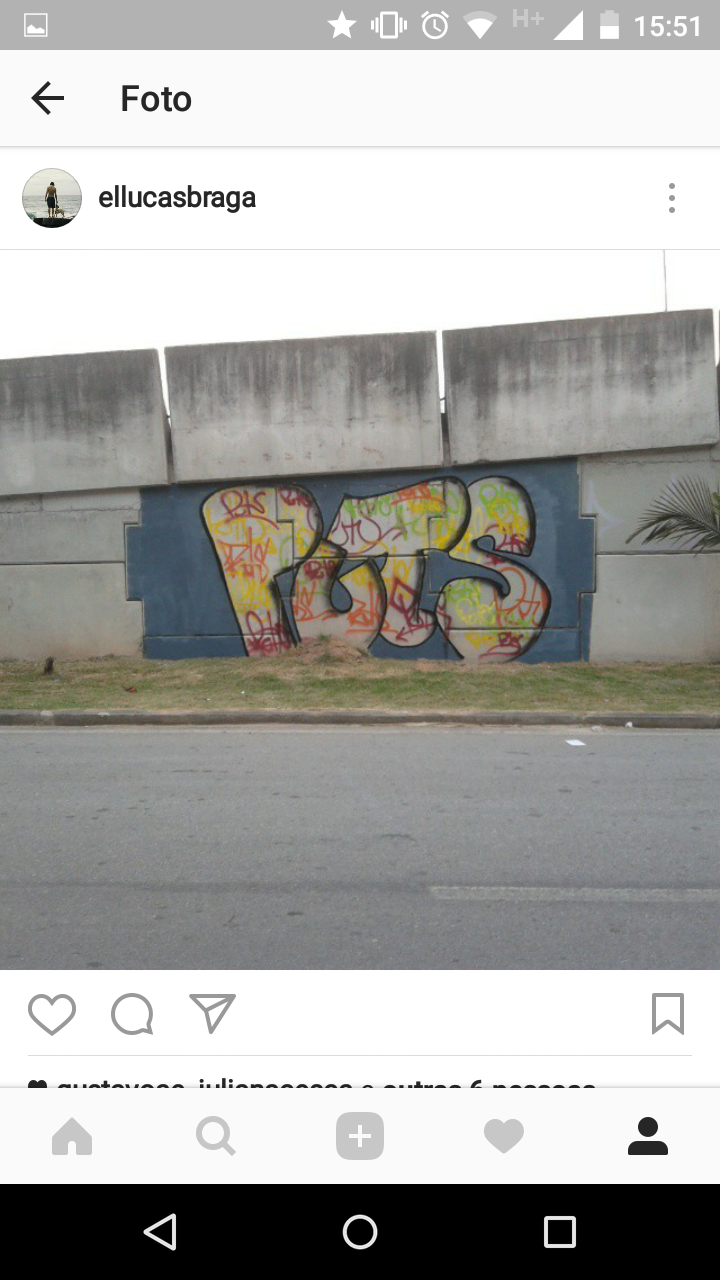Switch to the Search tab
Image resolution: width=720 pixels, height=1280 pixels.
pos(216,1137)
